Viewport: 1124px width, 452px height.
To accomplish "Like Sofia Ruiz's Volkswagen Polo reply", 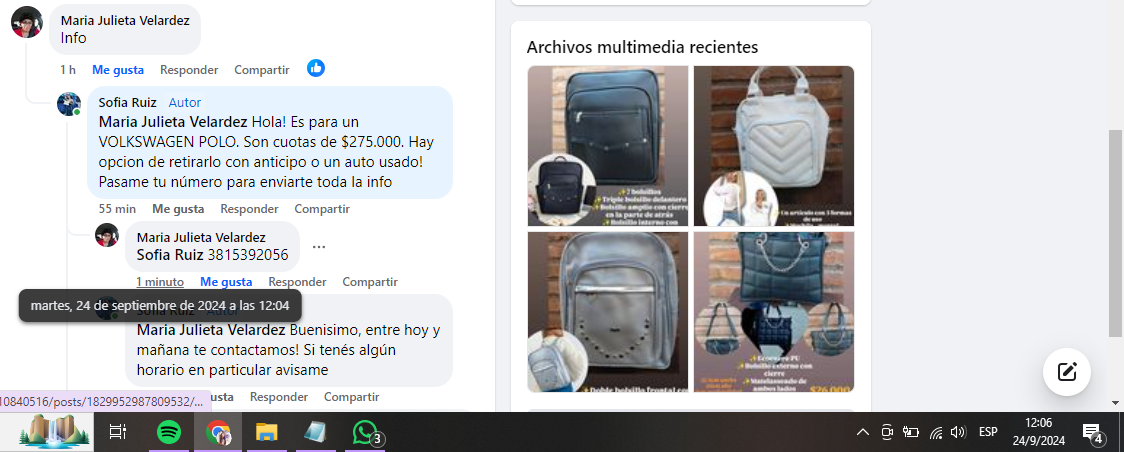I will click(x=178, y=209).
